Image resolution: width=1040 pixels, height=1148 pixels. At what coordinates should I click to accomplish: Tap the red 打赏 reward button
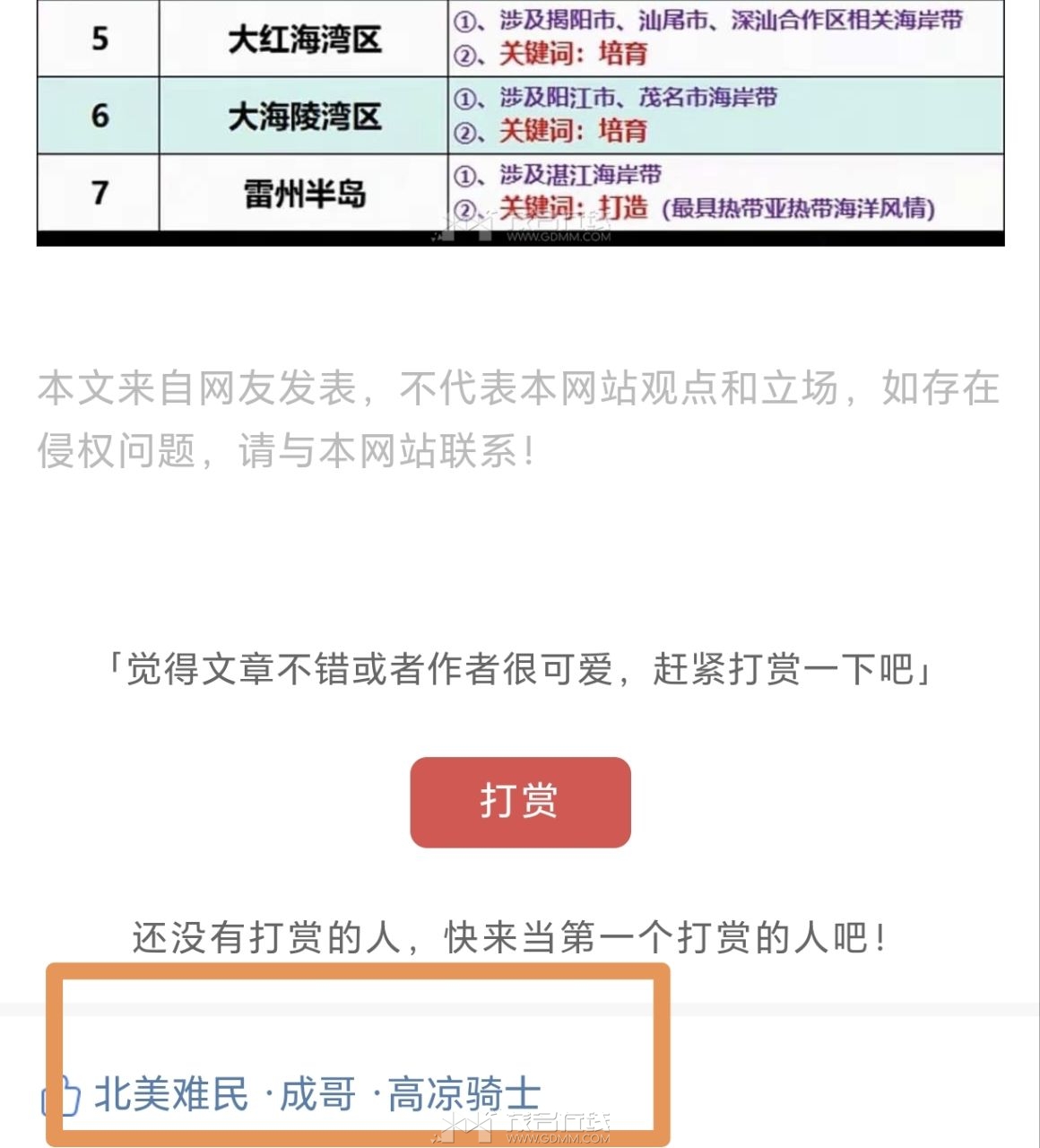click(520, 801)
